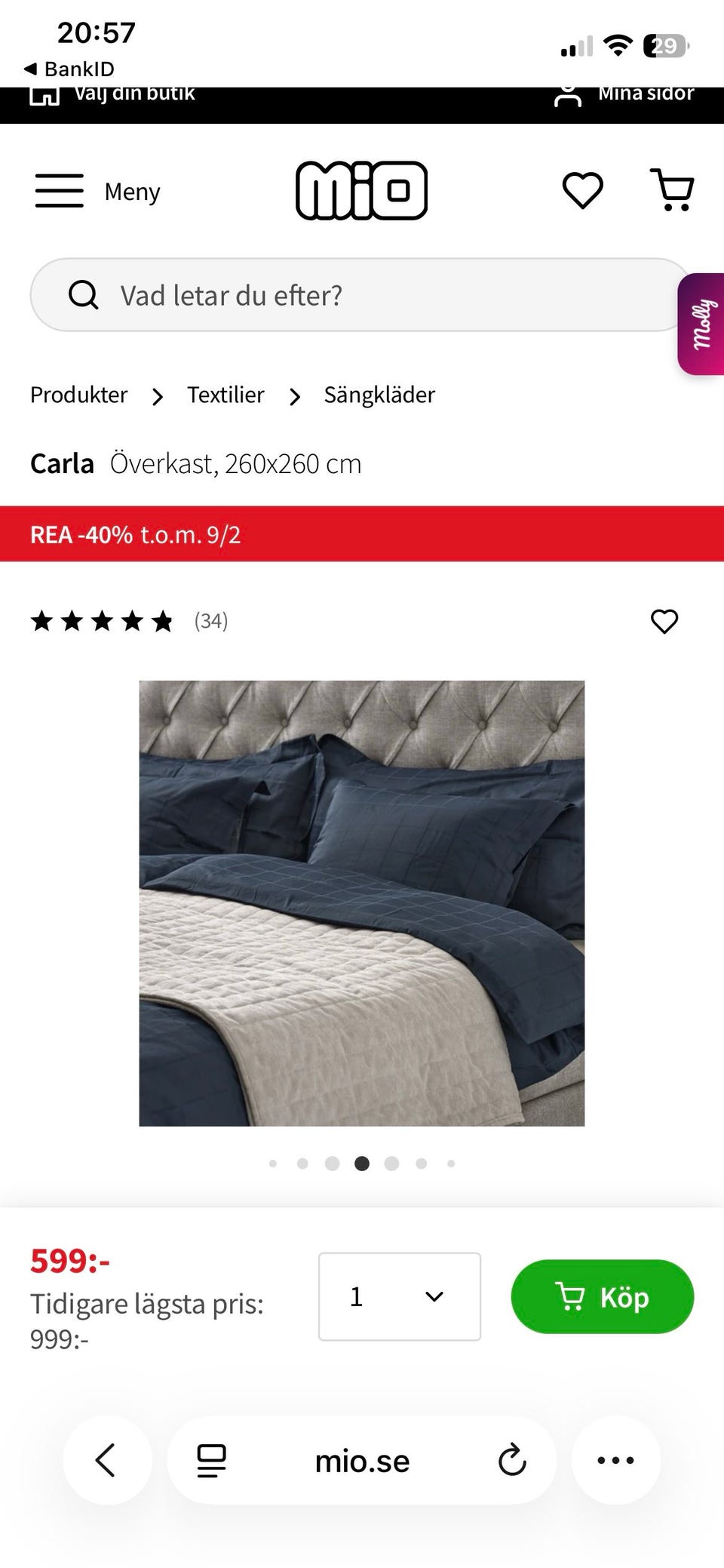The image size is (724, 1568).
Task: Open the quantity dropdown
Action: click(x=399, y=1296)
